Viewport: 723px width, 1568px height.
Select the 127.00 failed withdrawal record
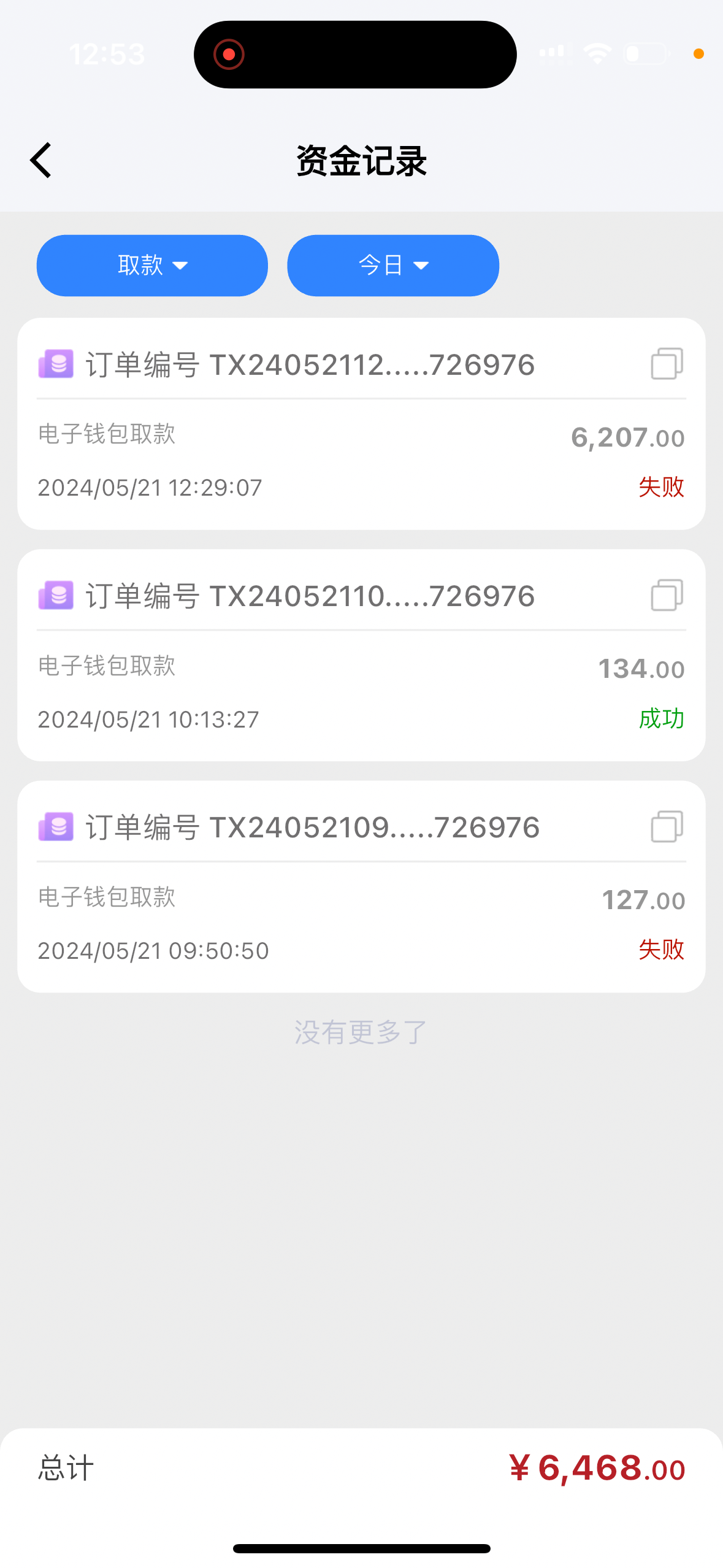point(361,924)
